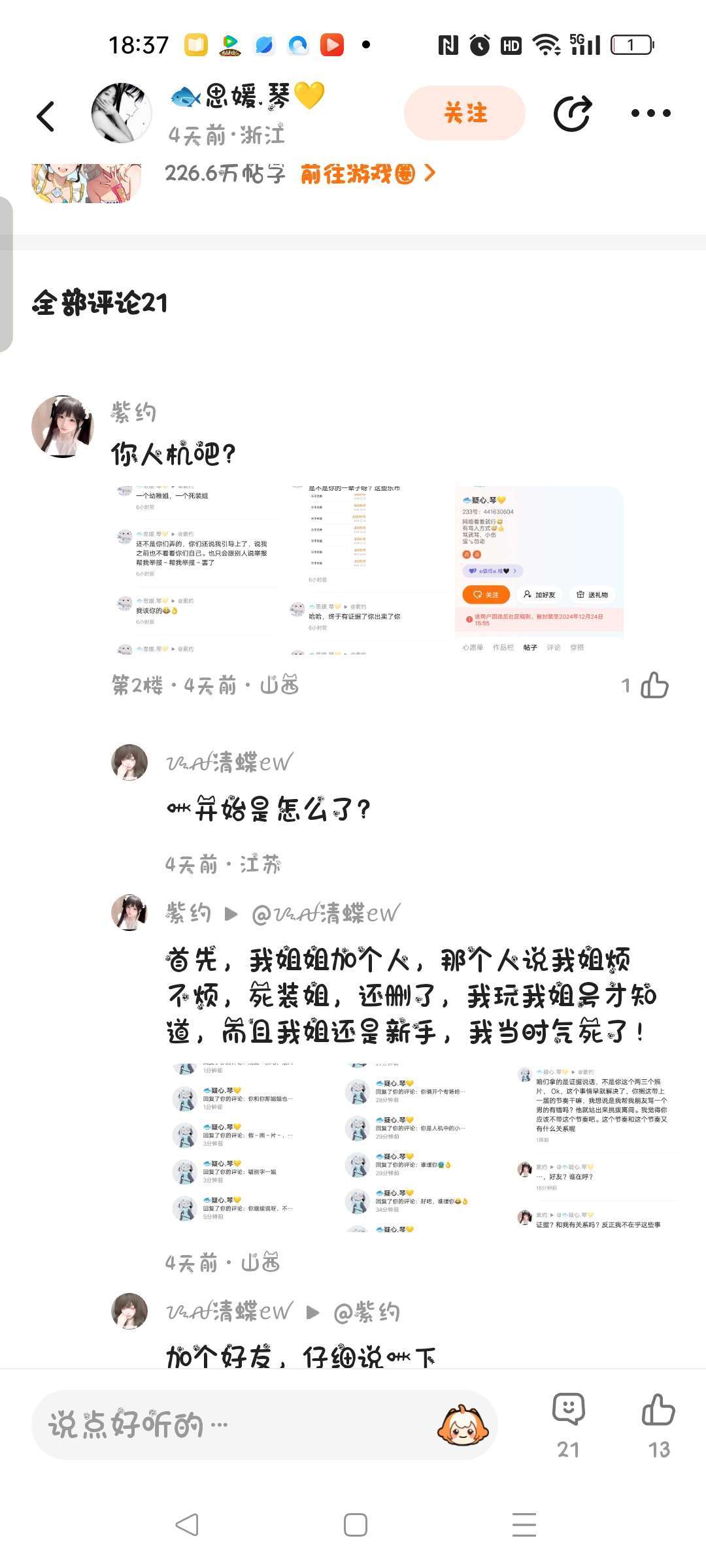The image size is (706, 1568).
Task: Open system recent apps
Action: click(x=524, y=1524)
